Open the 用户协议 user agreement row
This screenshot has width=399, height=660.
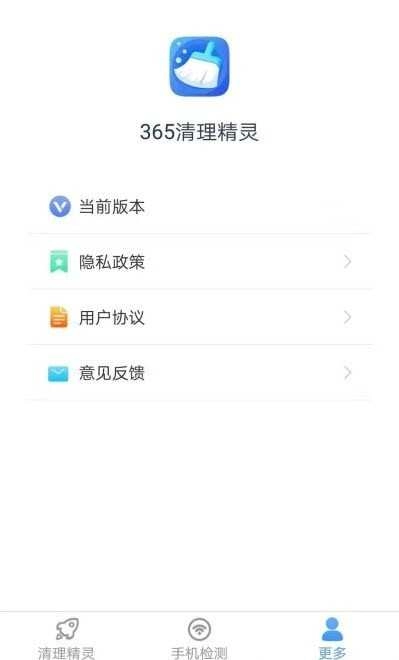point(200,317)
